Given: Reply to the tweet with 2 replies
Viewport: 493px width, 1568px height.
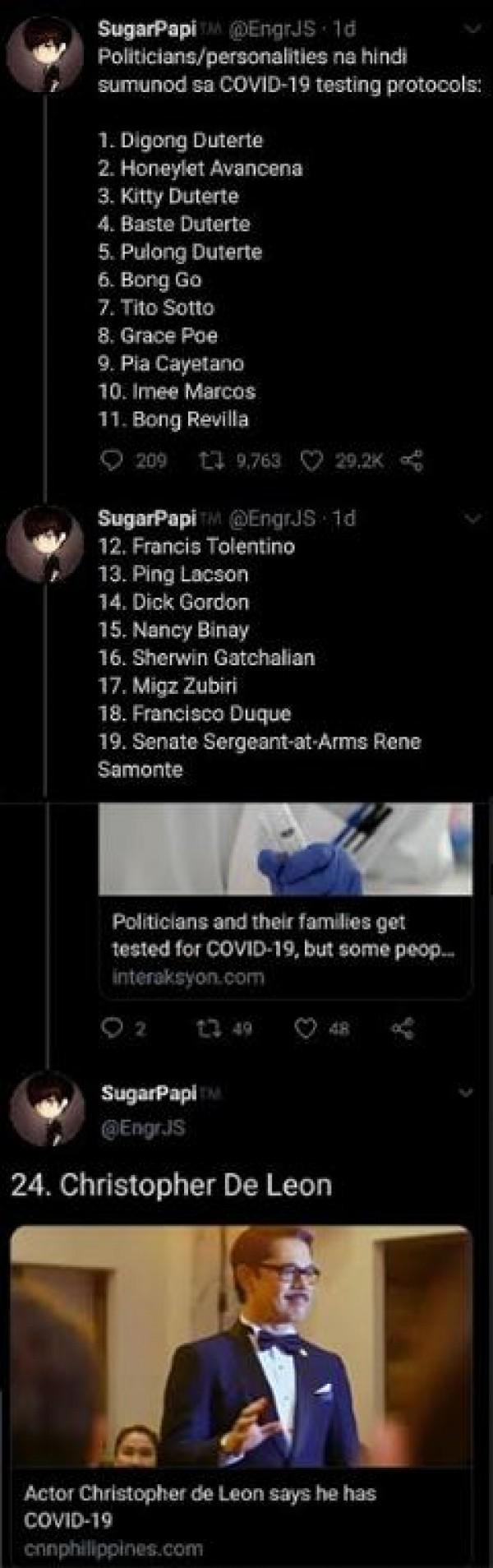Looking at the screenshot, I should (111, 1028).
